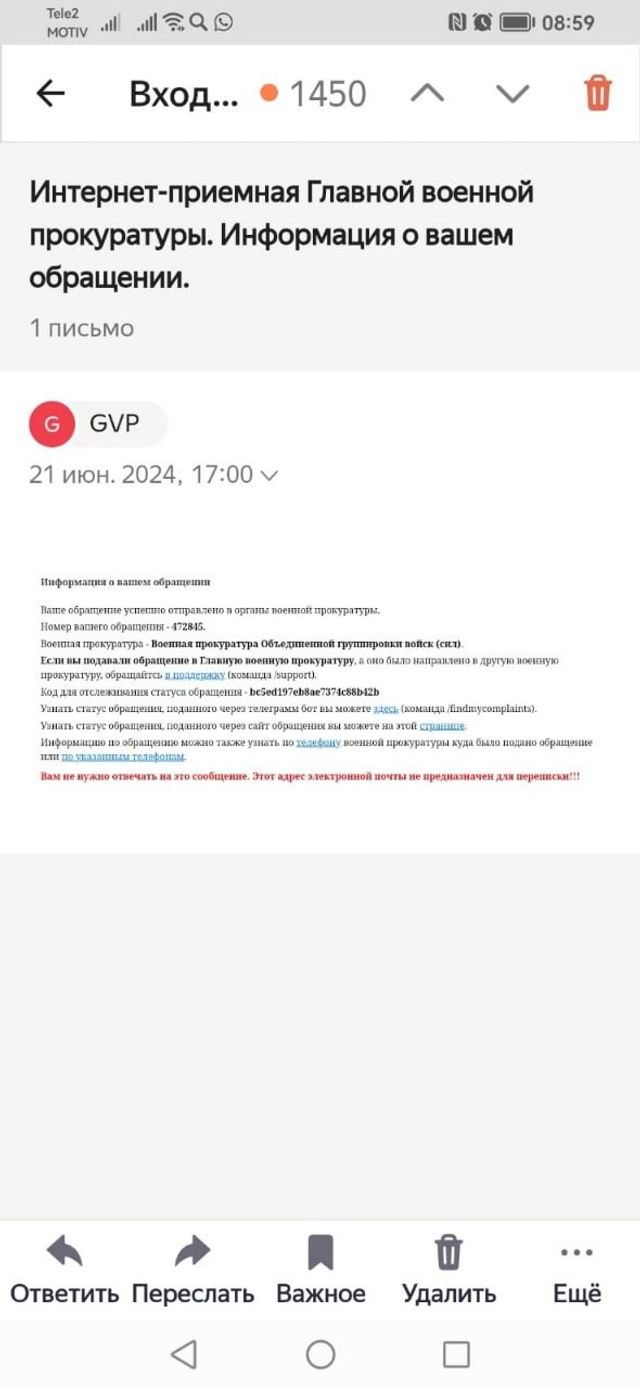Open the Ещё more options menu
This screenshot has width=640, height=1388.
(577, 1268)
